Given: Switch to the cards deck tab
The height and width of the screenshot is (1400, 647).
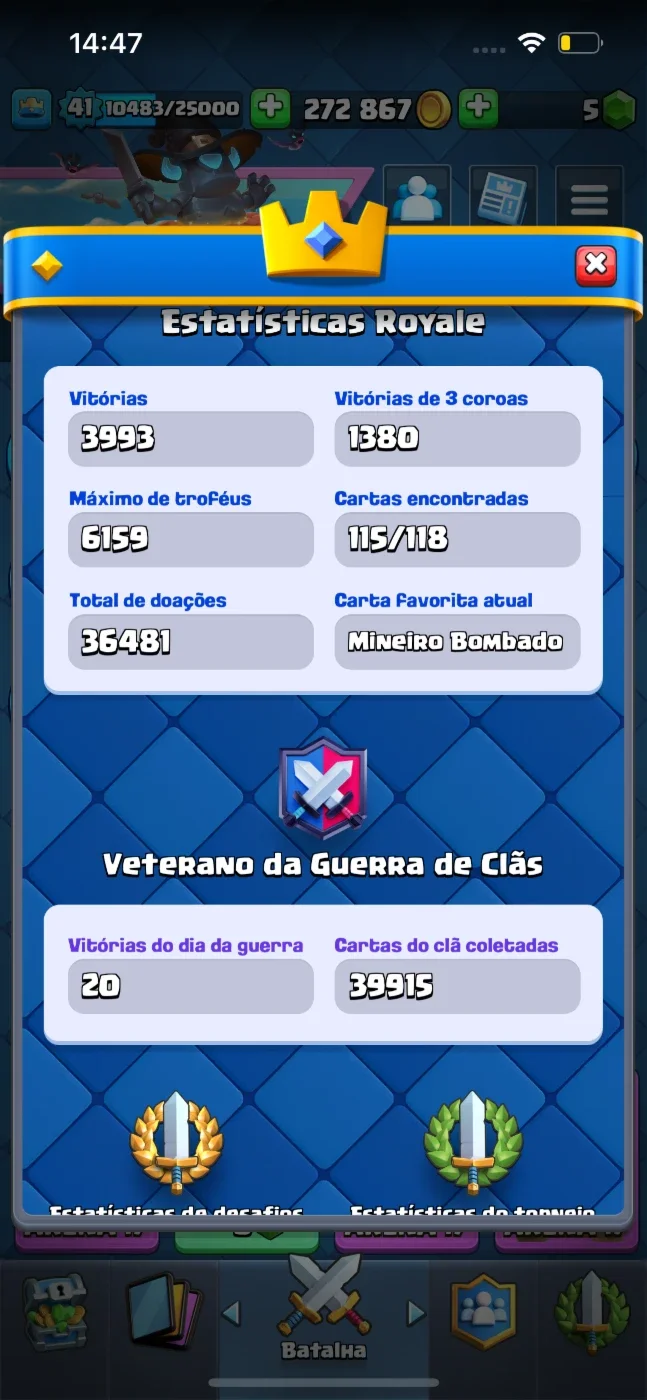Looking at the screenshot, I should click(x=163, y=1312).
